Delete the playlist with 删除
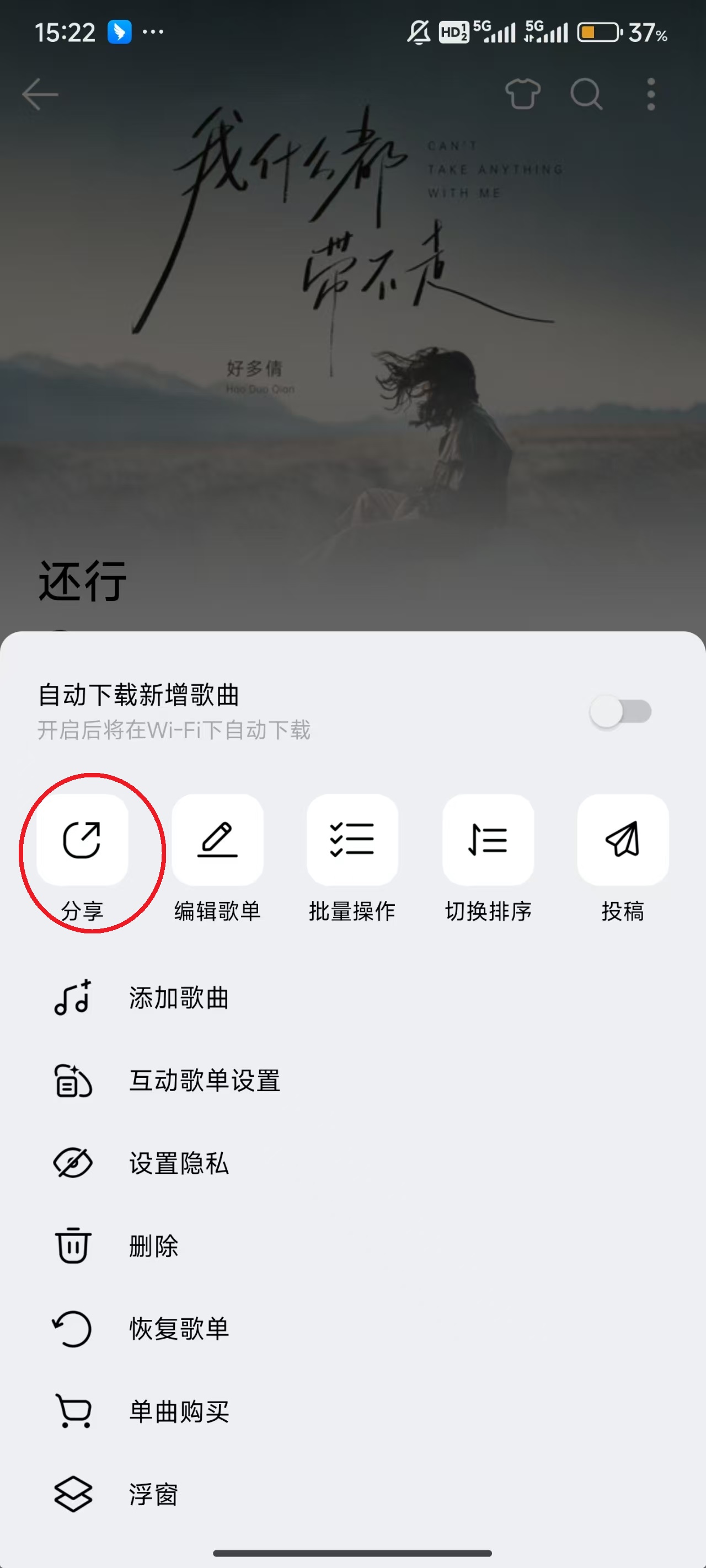This screenshot has width=706, height=1568. point(153,1246)
